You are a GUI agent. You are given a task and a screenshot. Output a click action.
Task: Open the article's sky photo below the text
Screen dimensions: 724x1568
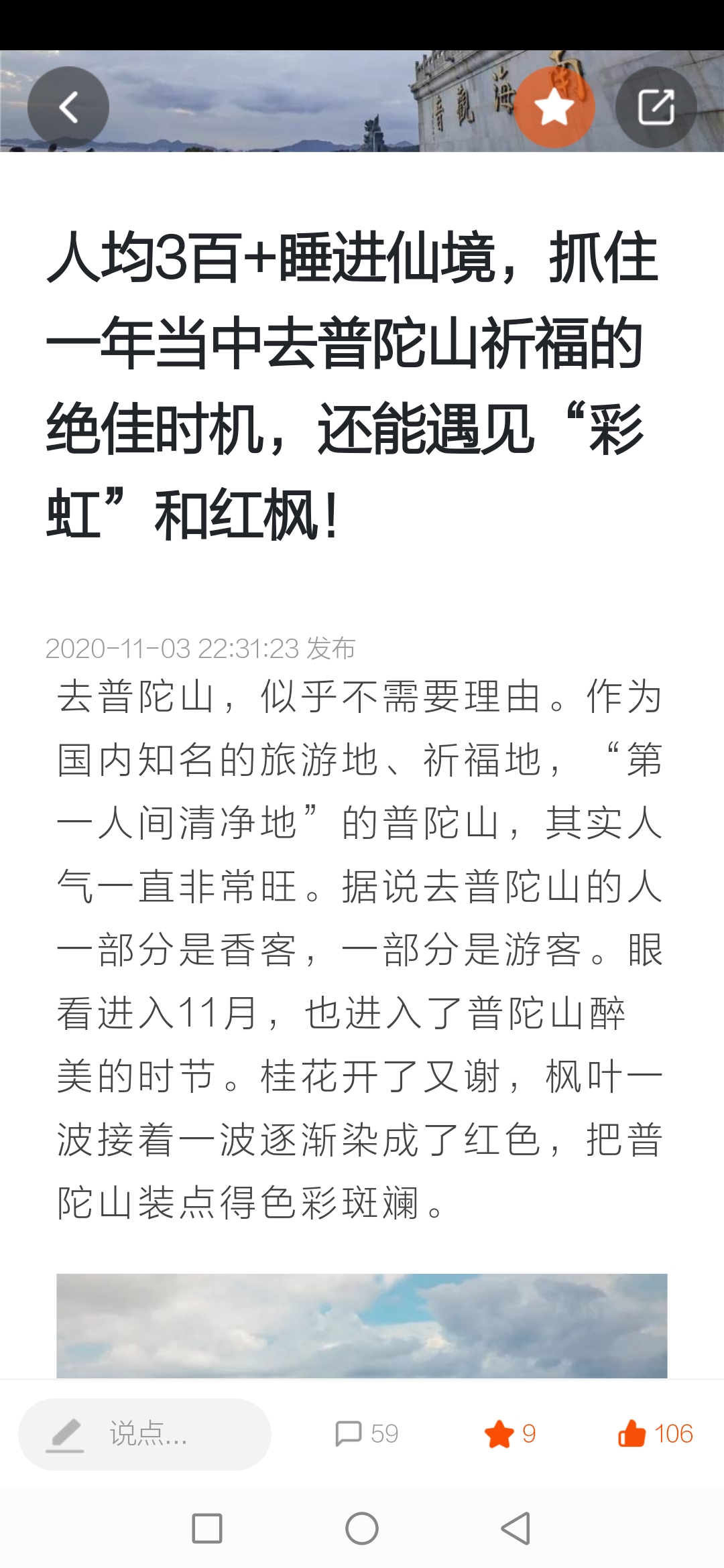(x=362, y=1325)
